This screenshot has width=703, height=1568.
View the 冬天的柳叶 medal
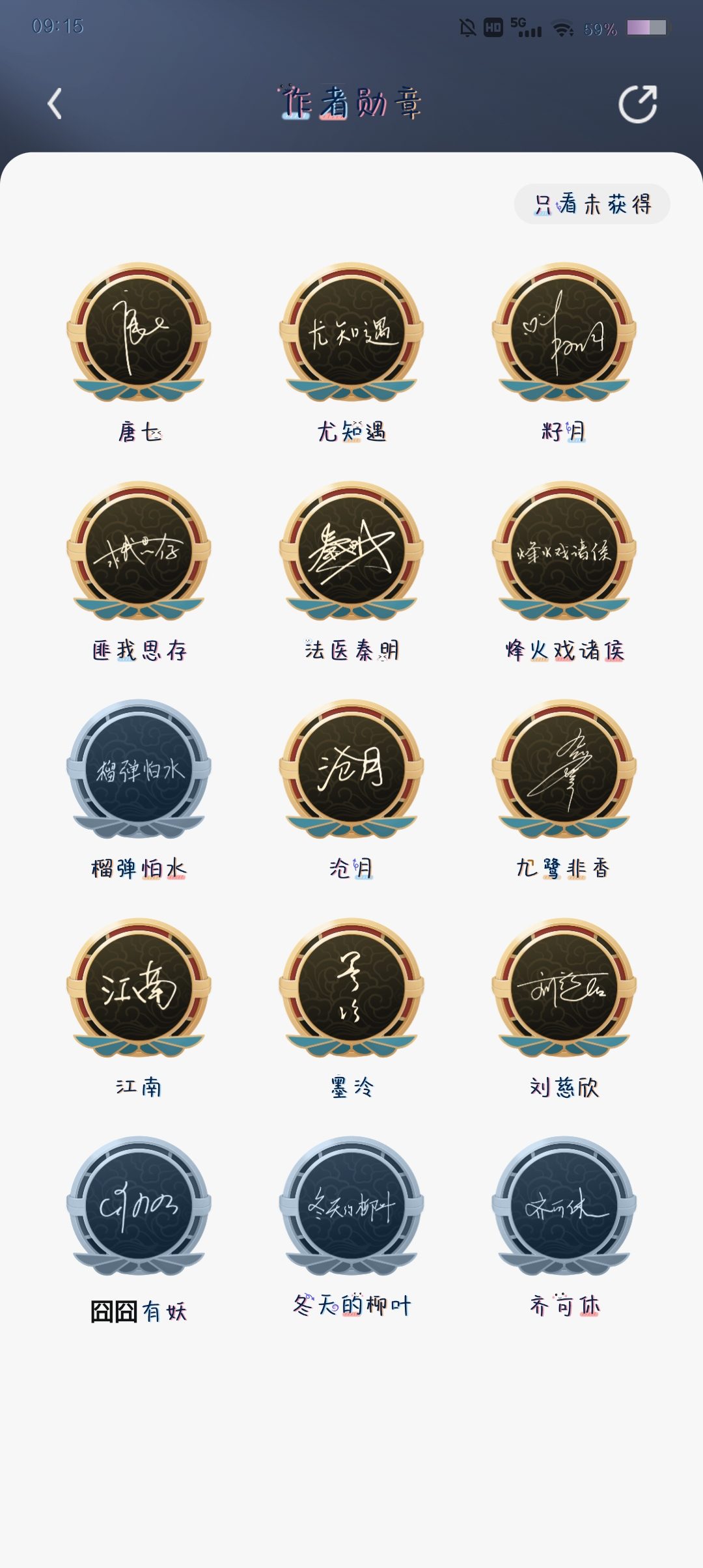coord(351,1206)
